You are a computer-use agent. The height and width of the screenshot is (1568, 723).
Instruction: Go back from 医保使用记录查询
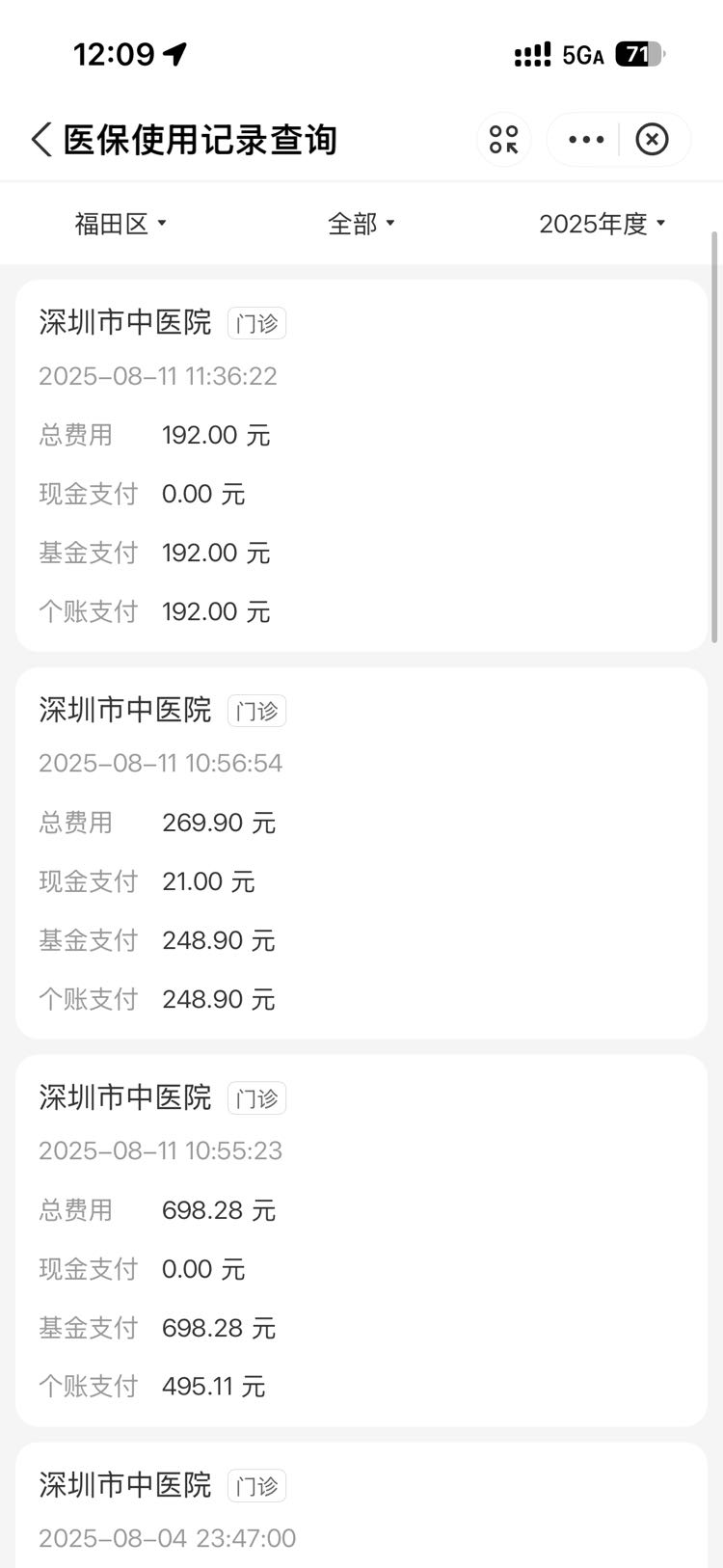point(40,140)
